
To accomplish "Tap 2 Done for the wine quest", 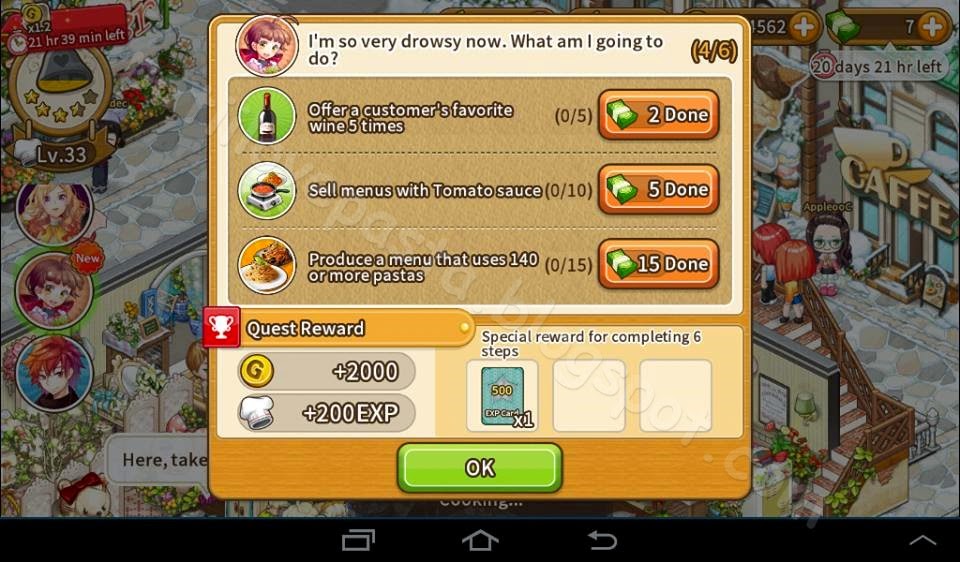I will 658,114.
